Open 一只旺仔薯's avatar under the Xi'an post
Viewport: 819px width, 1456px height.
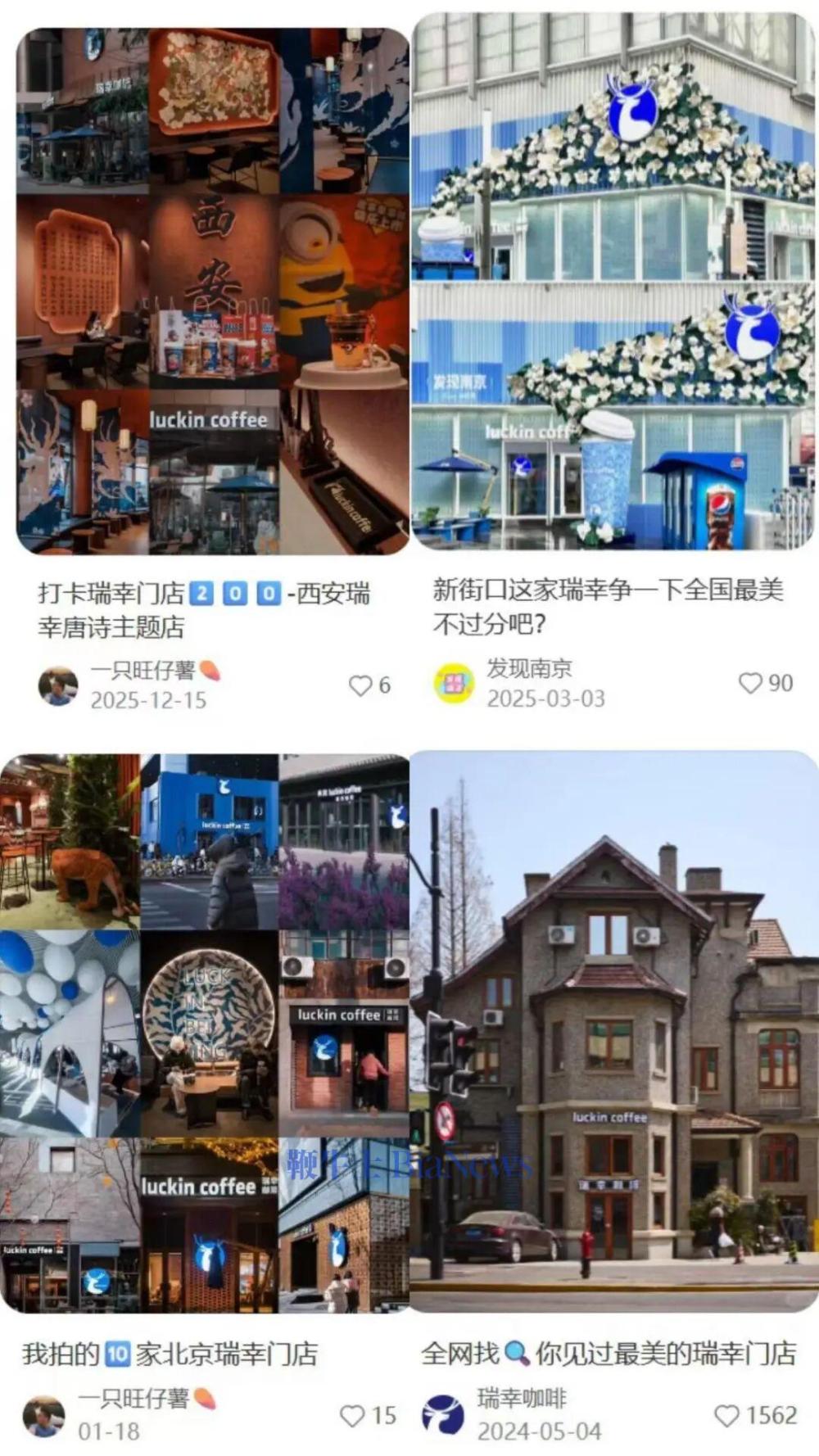click(58, 686)
